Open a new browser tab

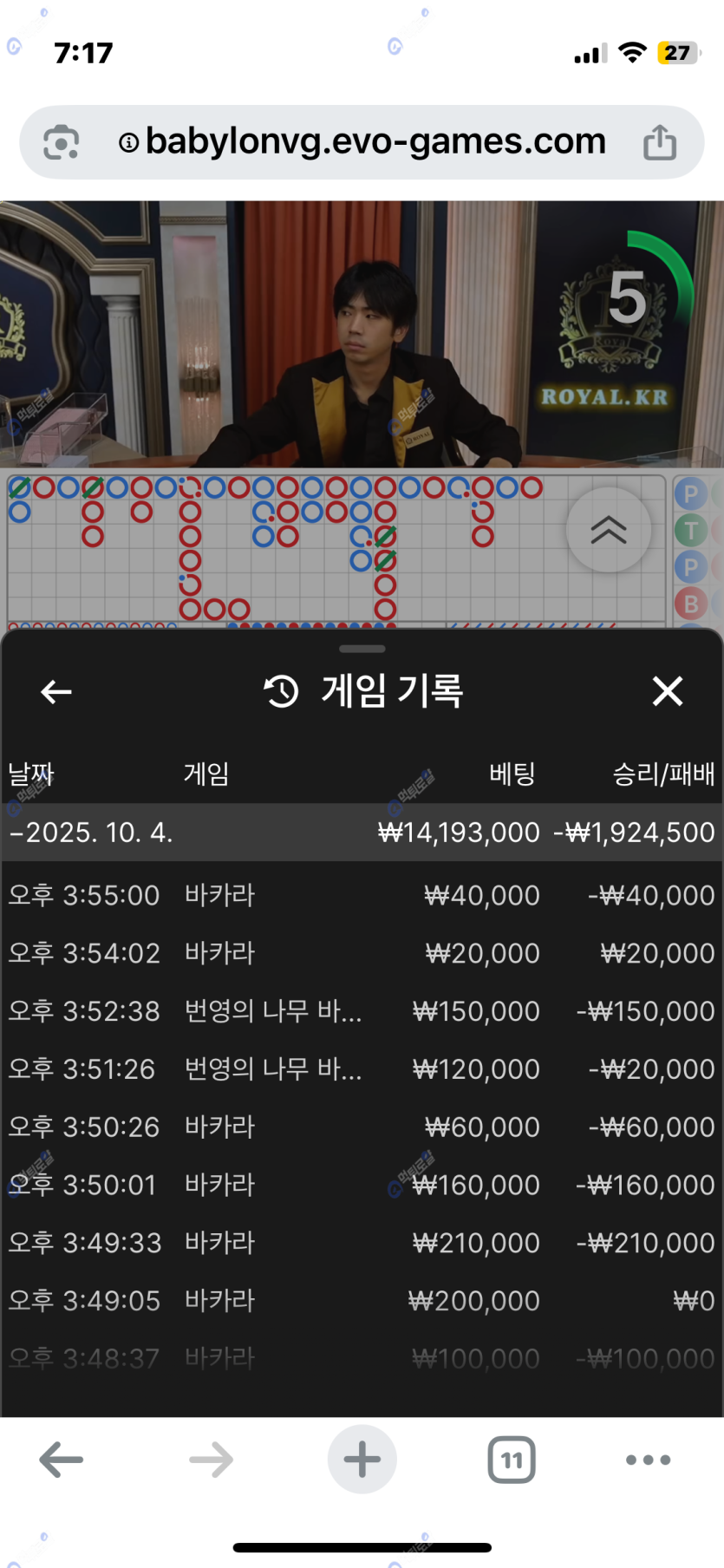coord(362,1460)
